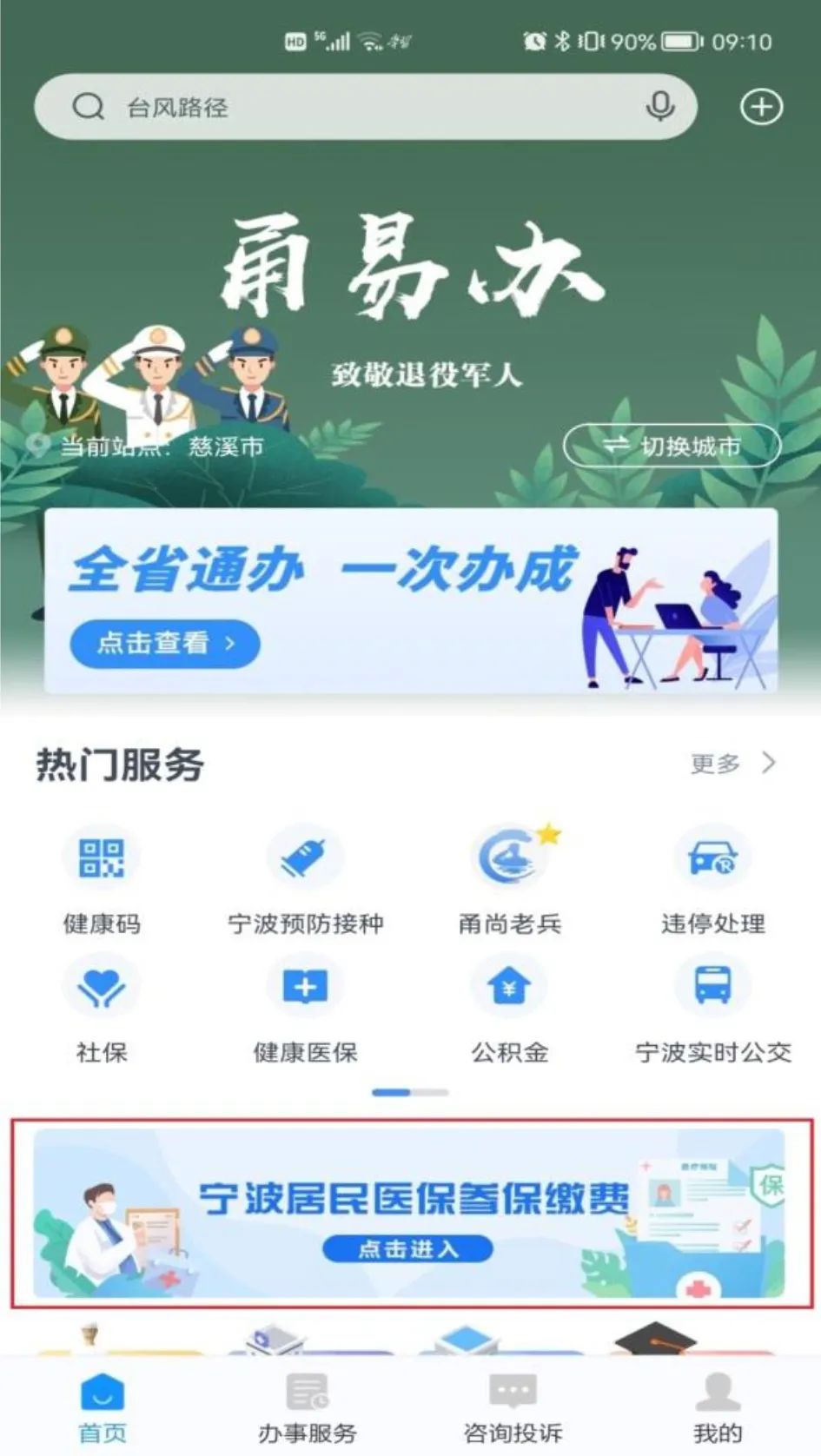Open 宁波居民医保参保缴费 banner

(408, 1213)
